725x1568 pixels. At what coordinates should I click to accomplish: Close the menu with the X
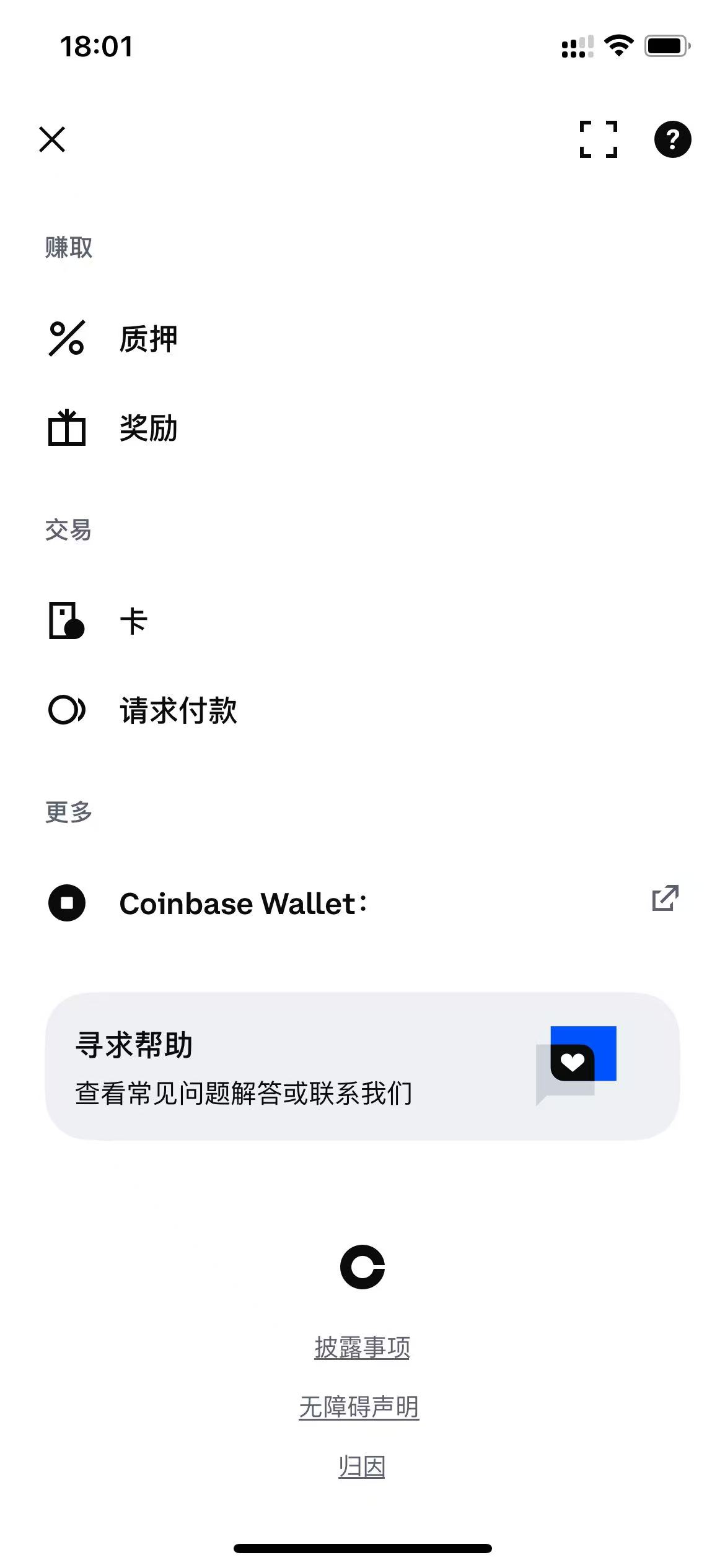click(52, 139)
